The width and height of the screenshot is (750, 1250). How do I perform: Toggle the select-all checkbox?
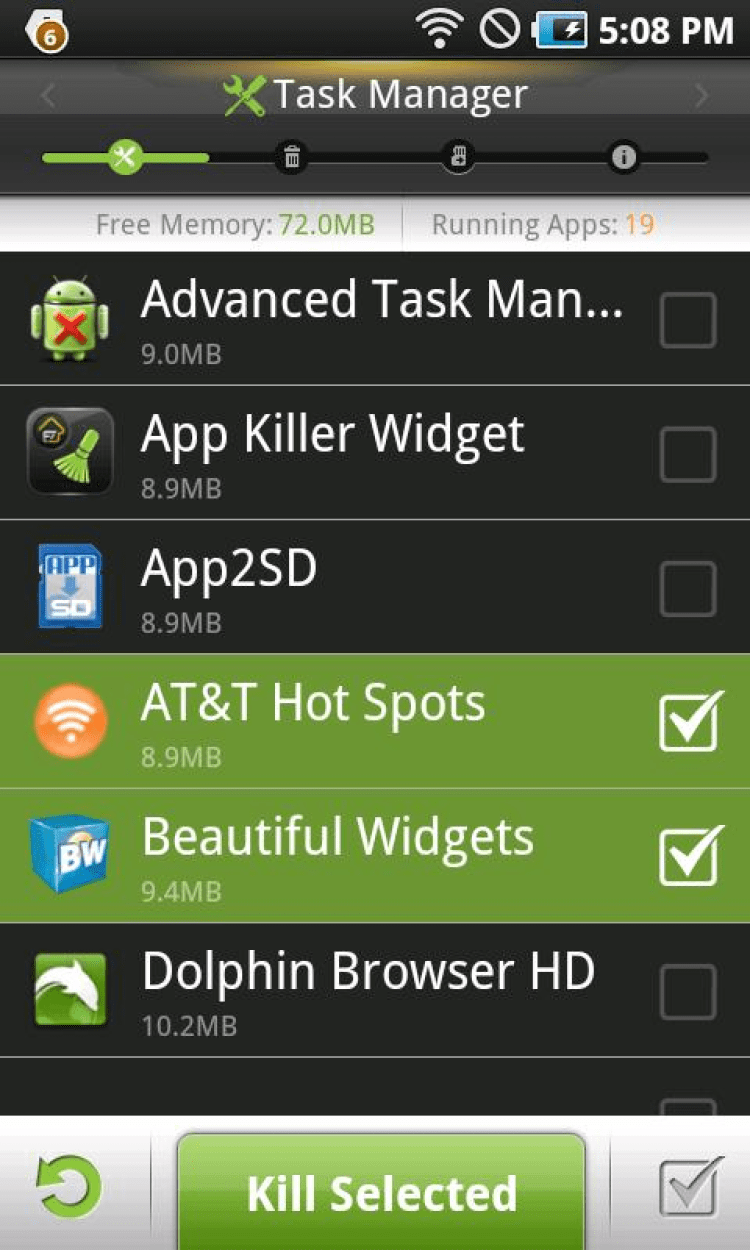tap(690, 1187)
